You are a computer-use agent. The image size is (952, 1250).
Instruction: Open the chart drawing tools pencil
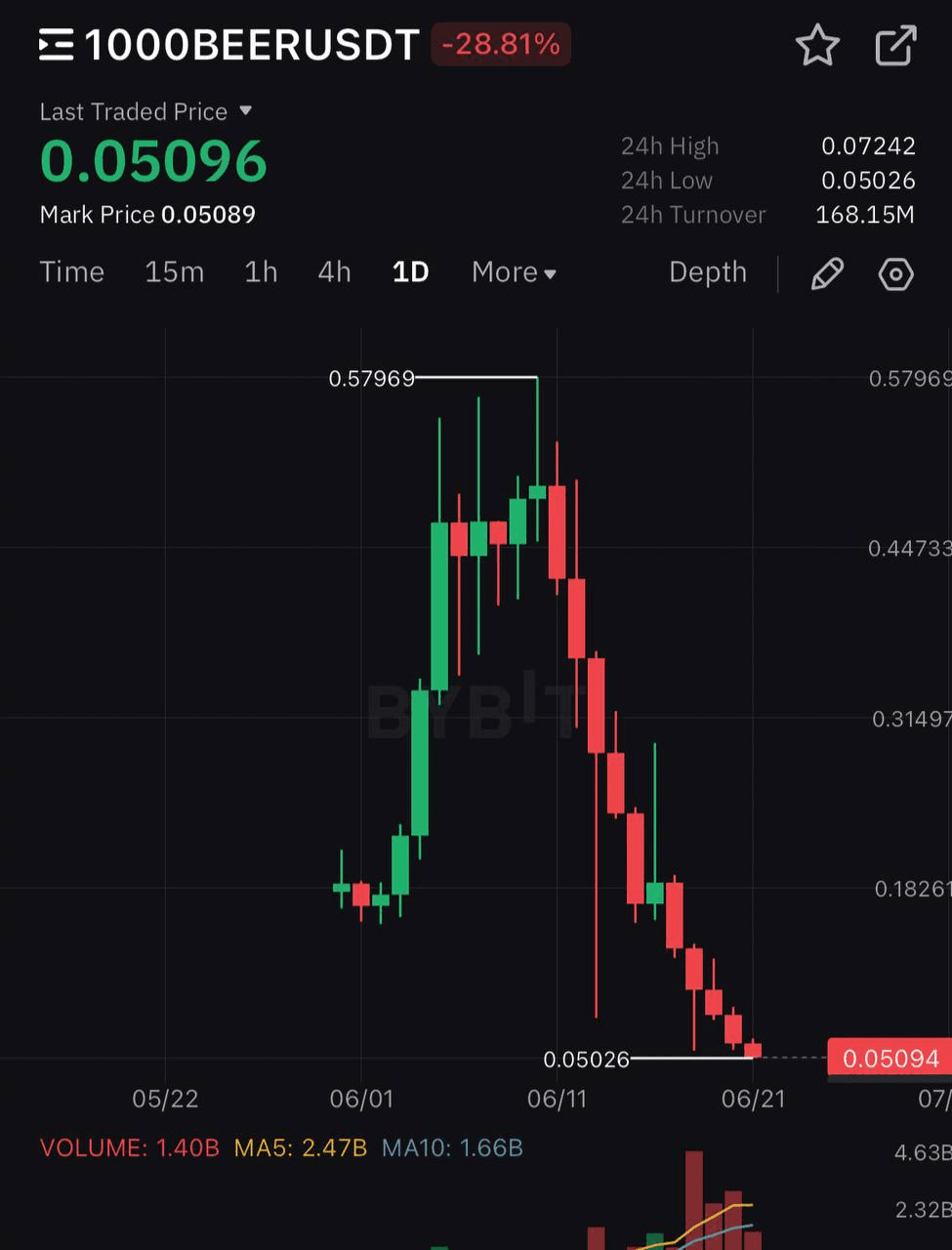(826, 274)
